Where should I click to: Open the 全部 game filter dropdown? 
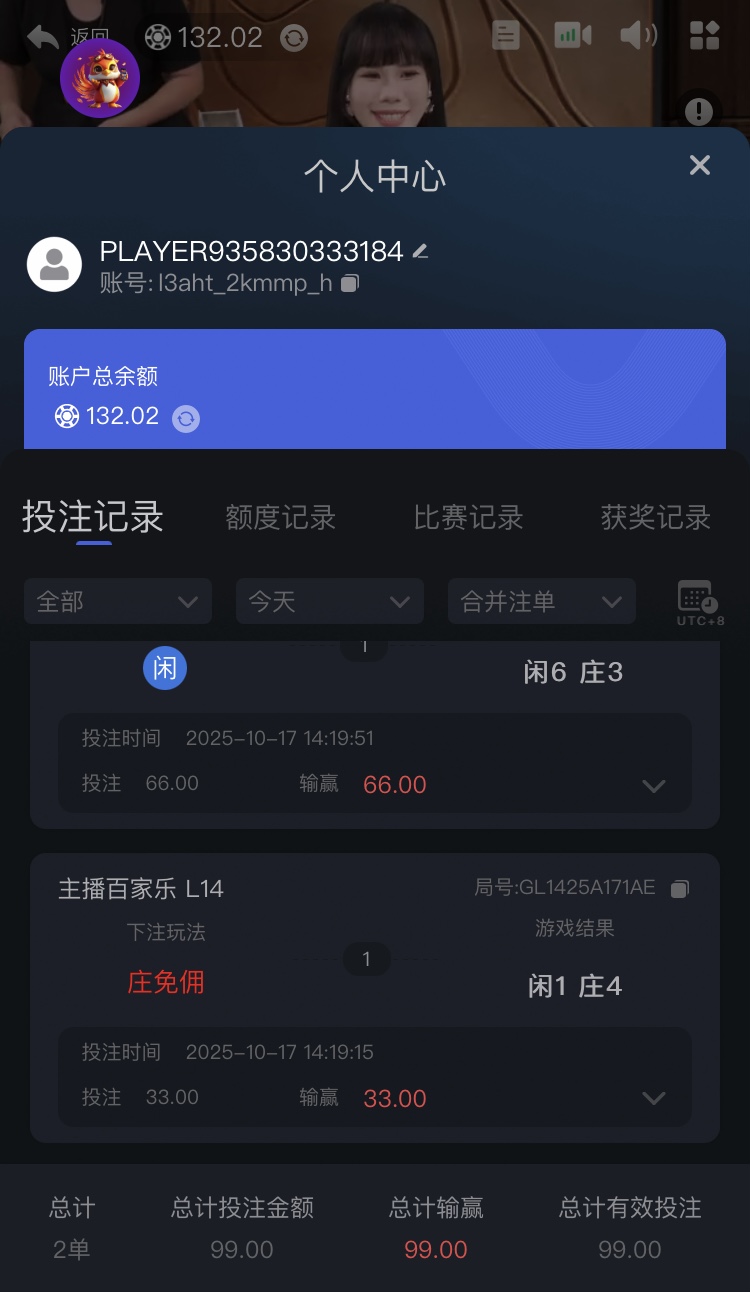click(118, 601)
